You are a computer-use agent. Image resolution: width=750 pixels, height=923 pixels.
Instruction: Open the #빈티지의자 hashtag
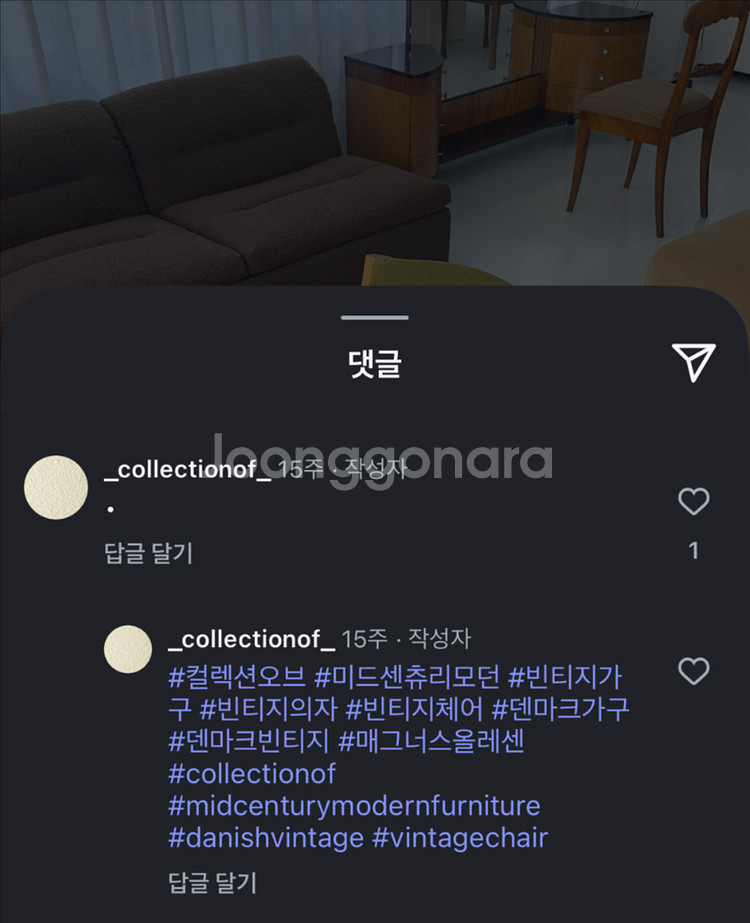pos(268,709)
